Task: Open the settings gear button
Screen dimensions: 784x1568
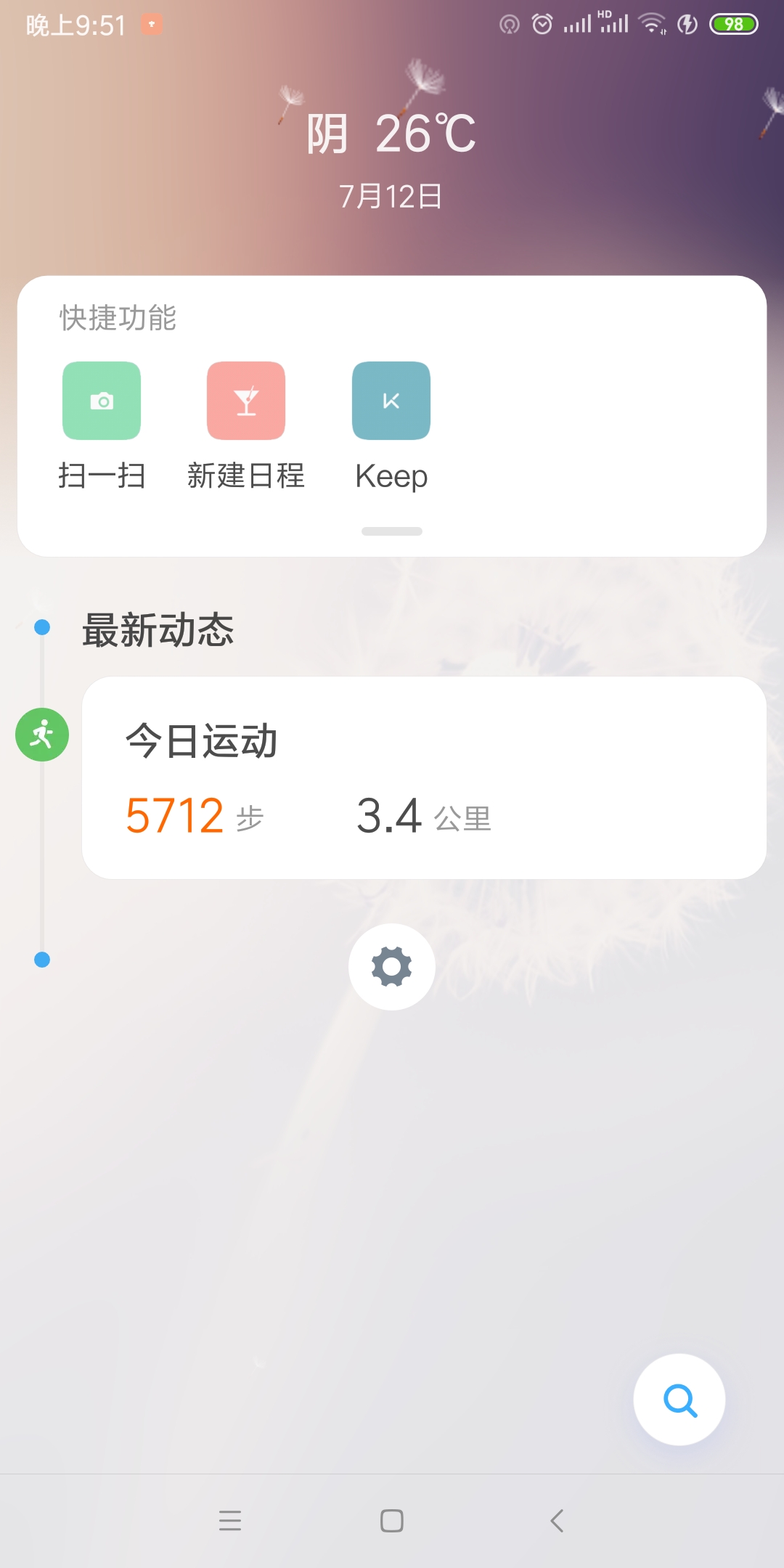Action: [x=392, y=967]
